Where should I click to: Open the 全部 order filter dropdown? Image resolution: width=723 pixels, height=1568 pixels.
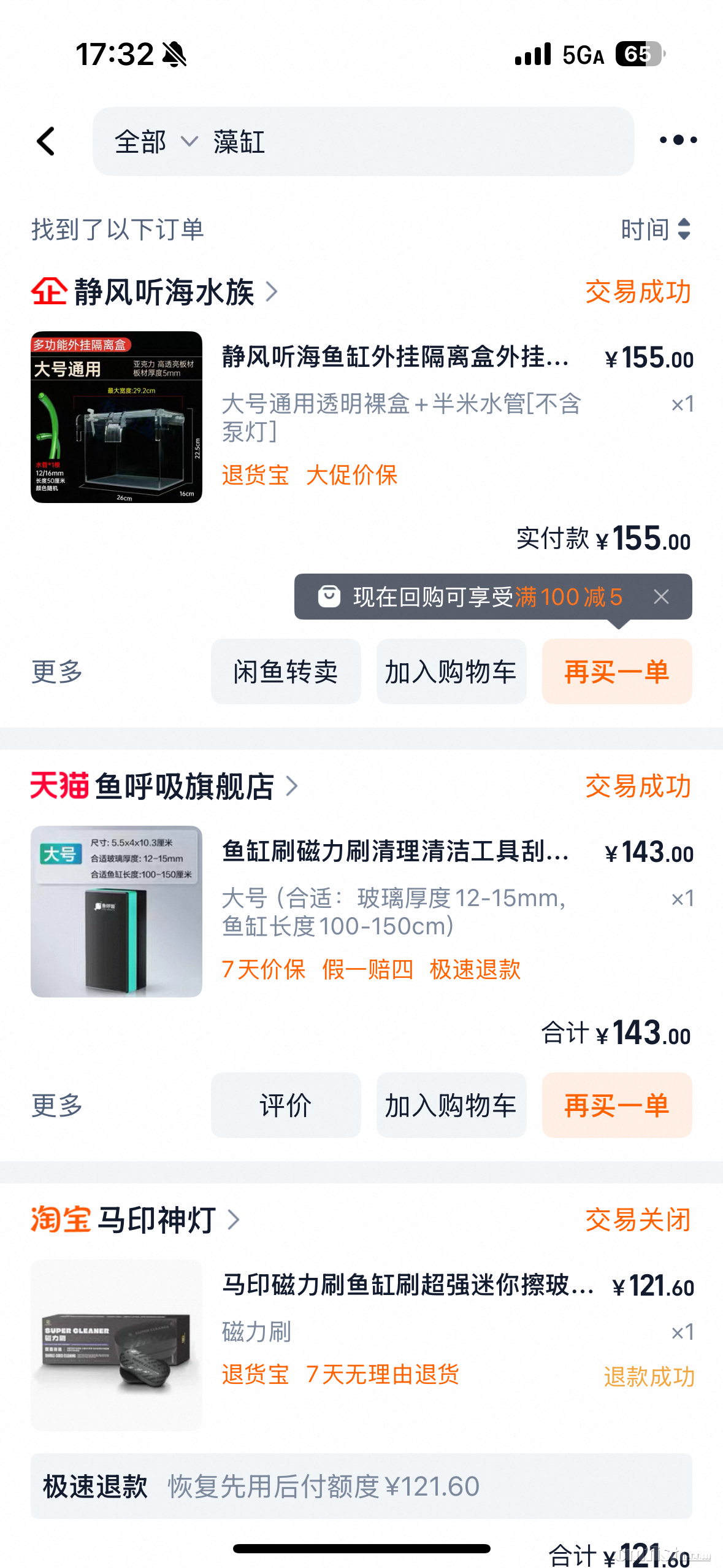click(155, 142)
